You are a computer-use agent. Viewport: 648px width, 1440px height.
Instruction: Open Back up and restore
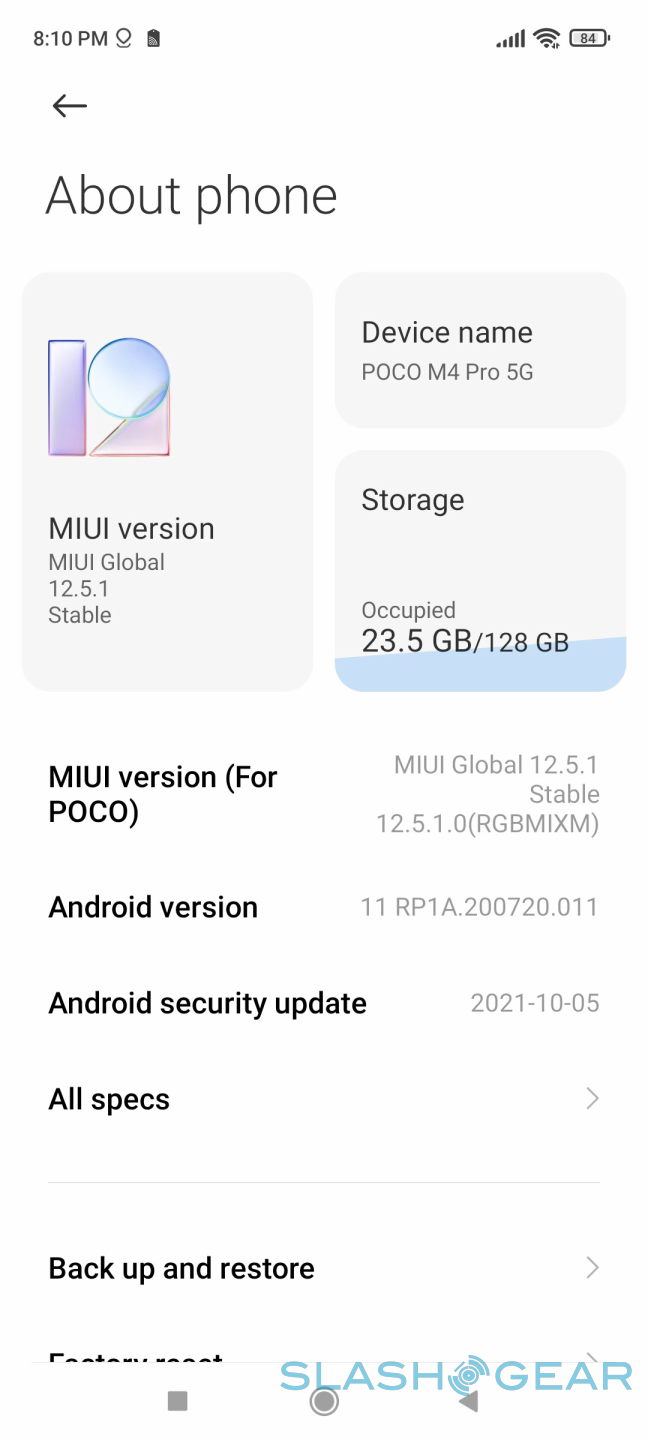tap(324, 1268)
